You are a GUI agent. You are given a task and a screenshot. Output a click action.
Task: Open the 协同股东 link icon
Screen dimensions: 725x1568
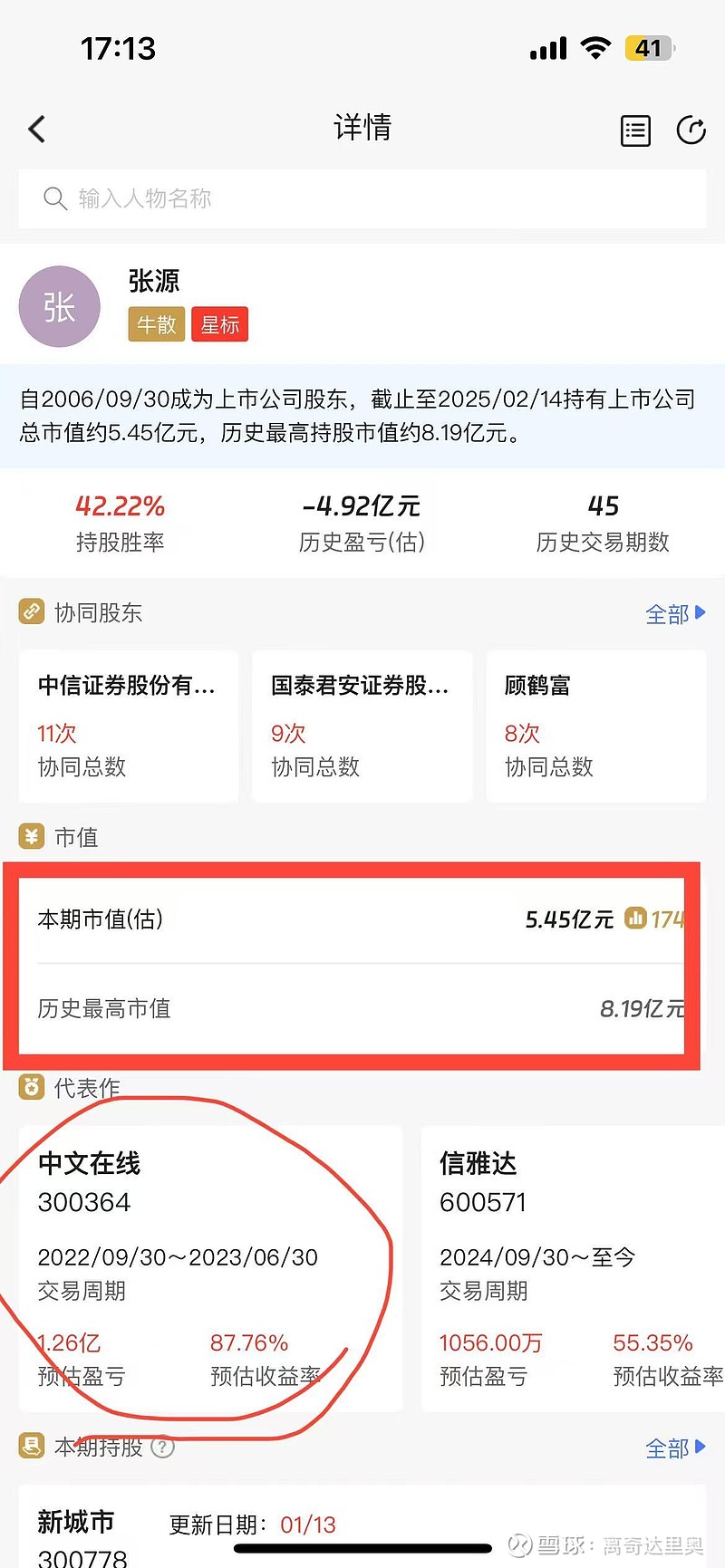coord(31,611)
